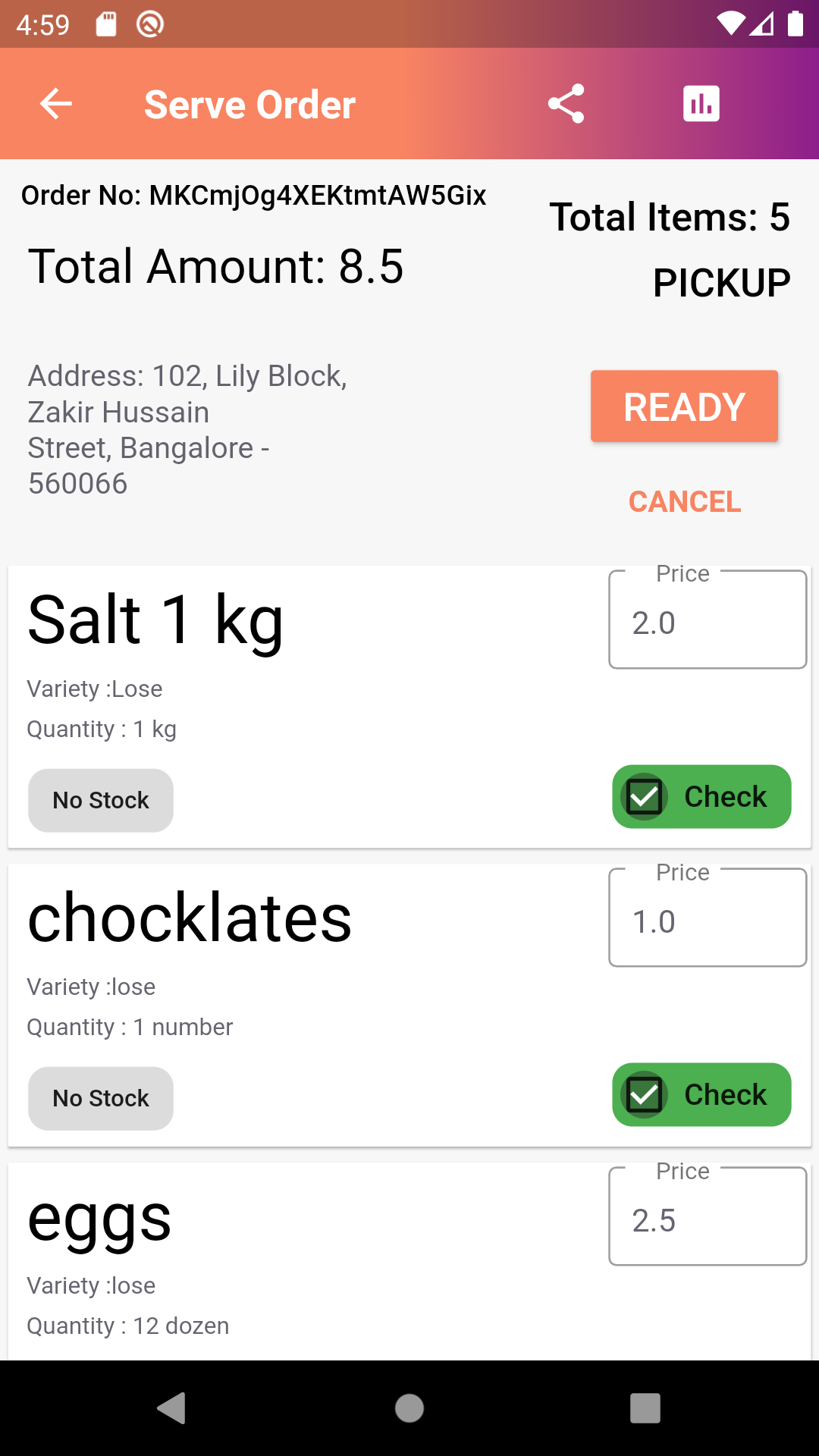Screen dimensions: 819x1456
Task: Mark chocklates as No Stock
Action: [x=101, y=1098]
